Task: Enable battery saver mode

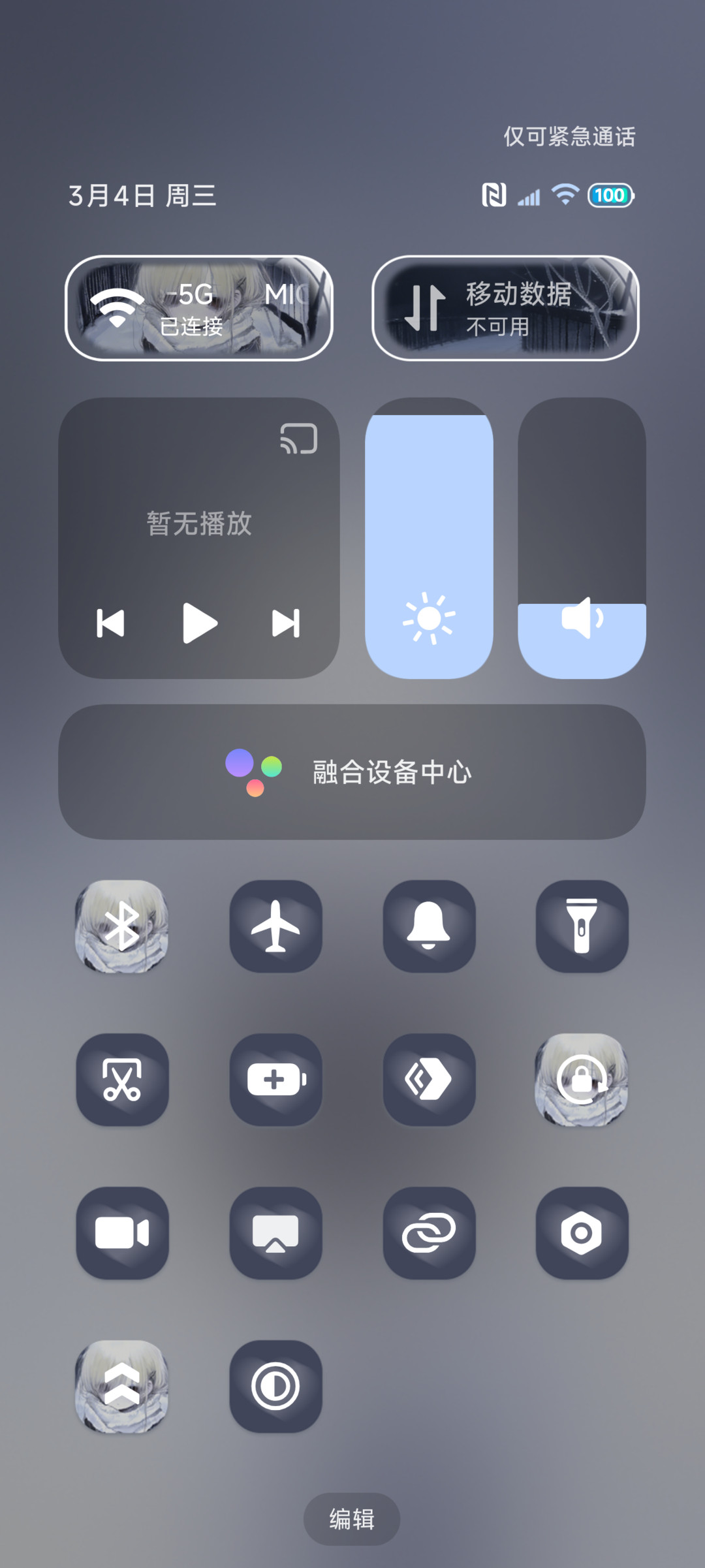Action: coord(275,1080)
